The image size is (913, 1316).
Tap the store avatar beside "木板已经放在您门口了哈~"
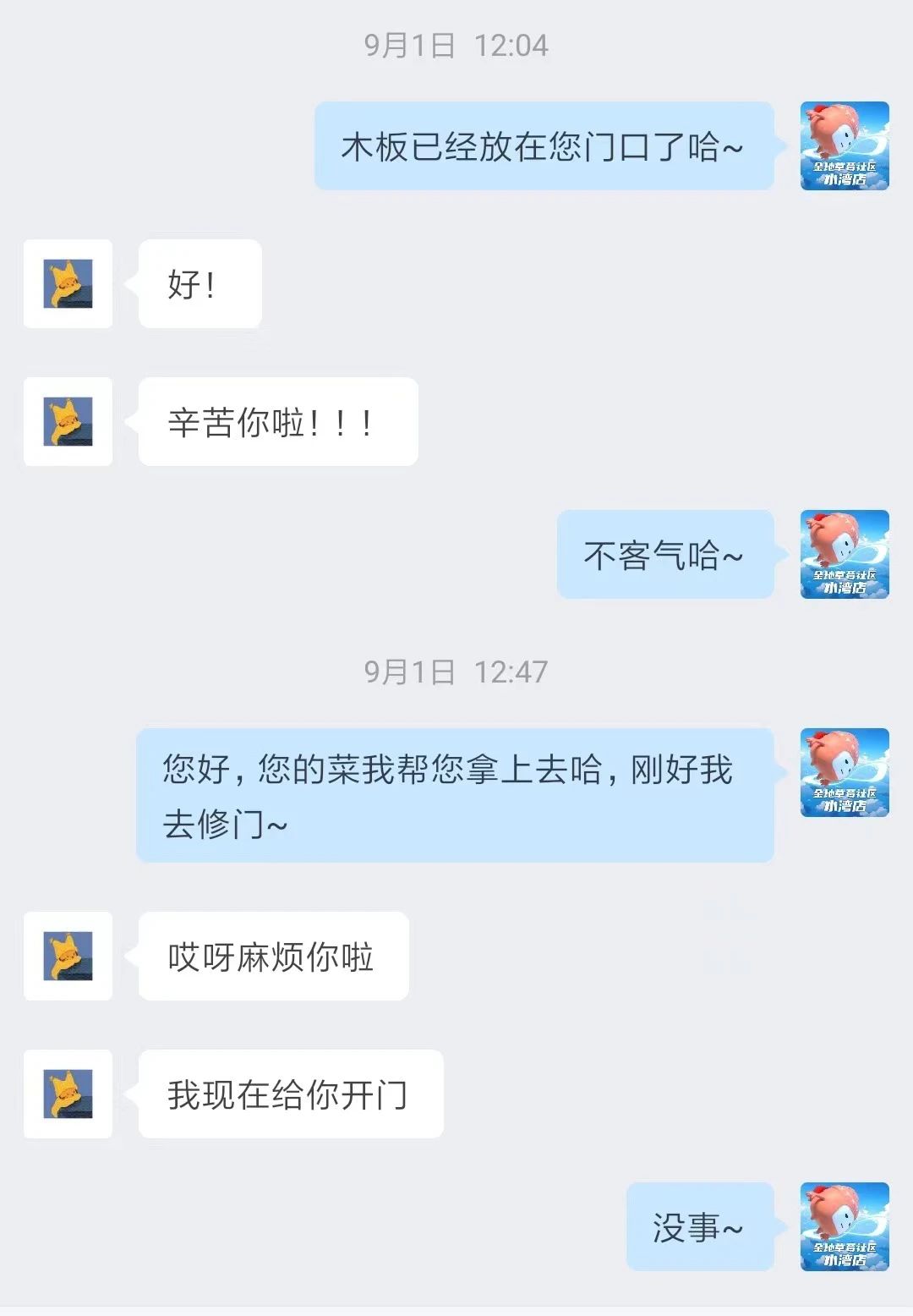tap(845, 145)
